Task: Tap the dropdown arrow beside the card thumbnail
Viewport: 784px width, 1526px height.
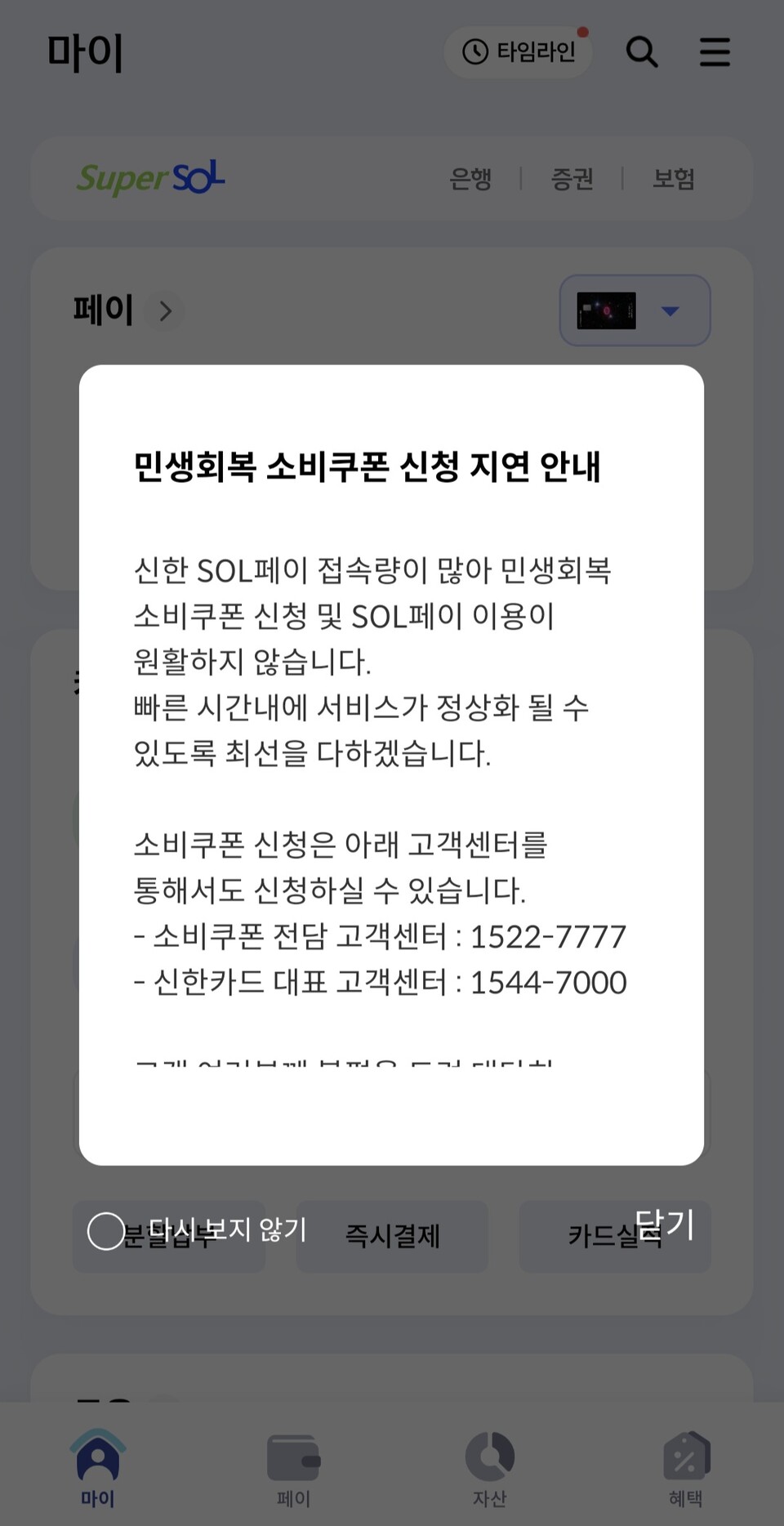Action: click(670, 310)
